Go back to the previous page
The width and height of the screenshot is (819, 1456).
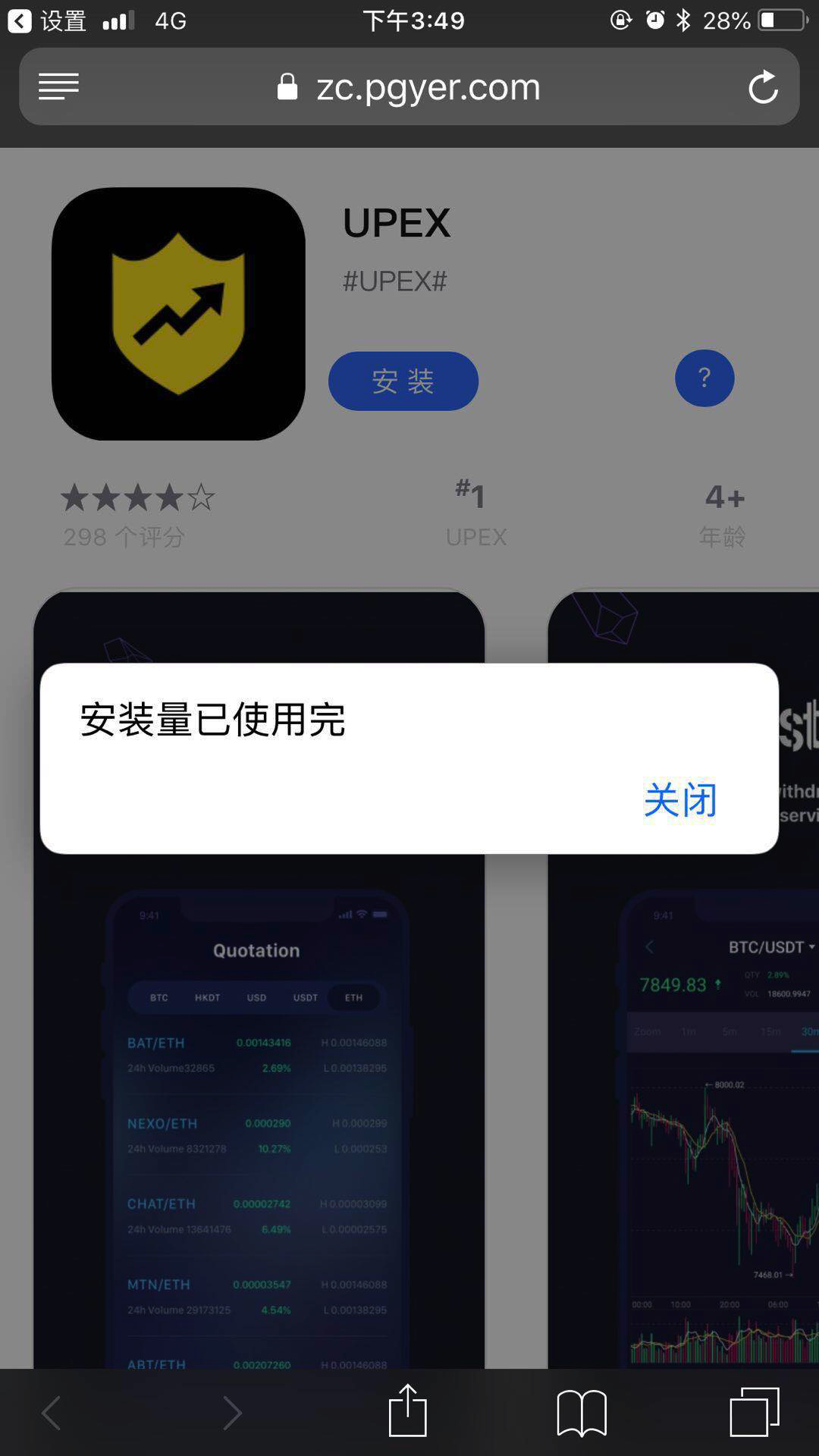point(52,1414)
